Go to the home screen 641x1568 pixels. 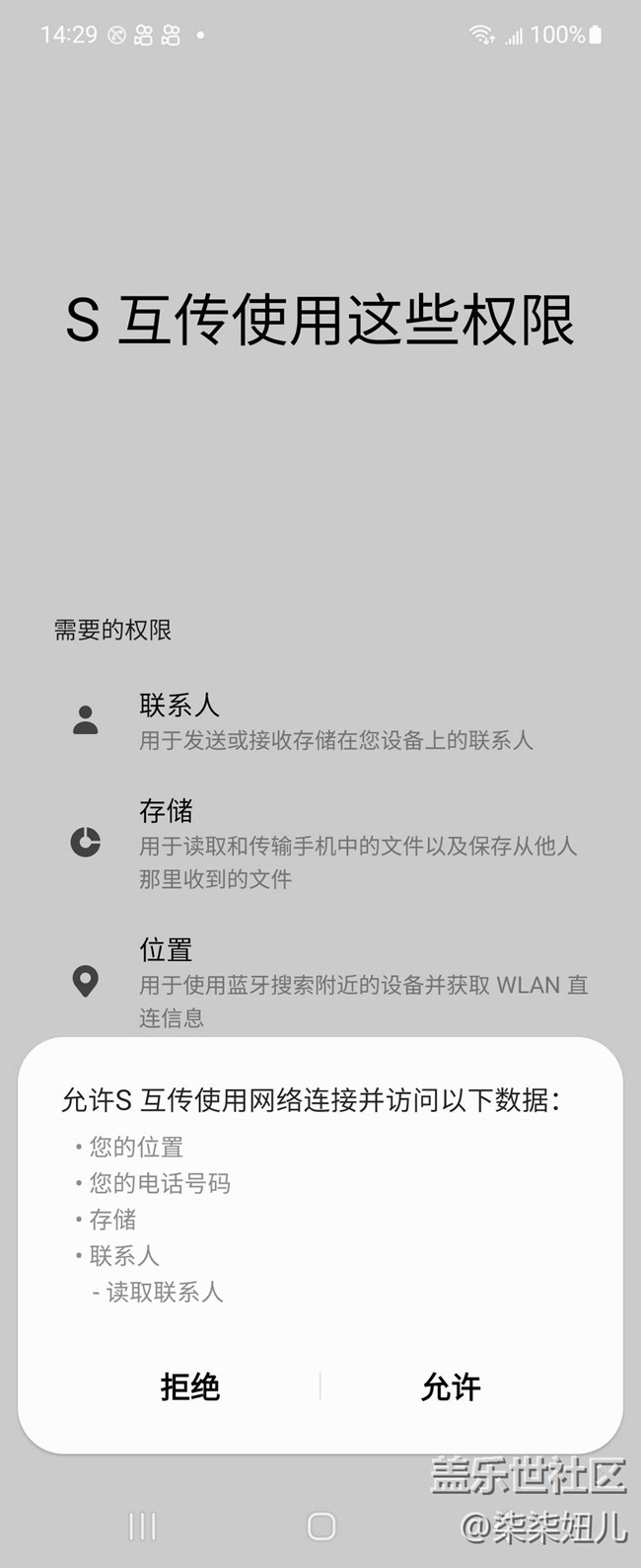click(321, 1527)
